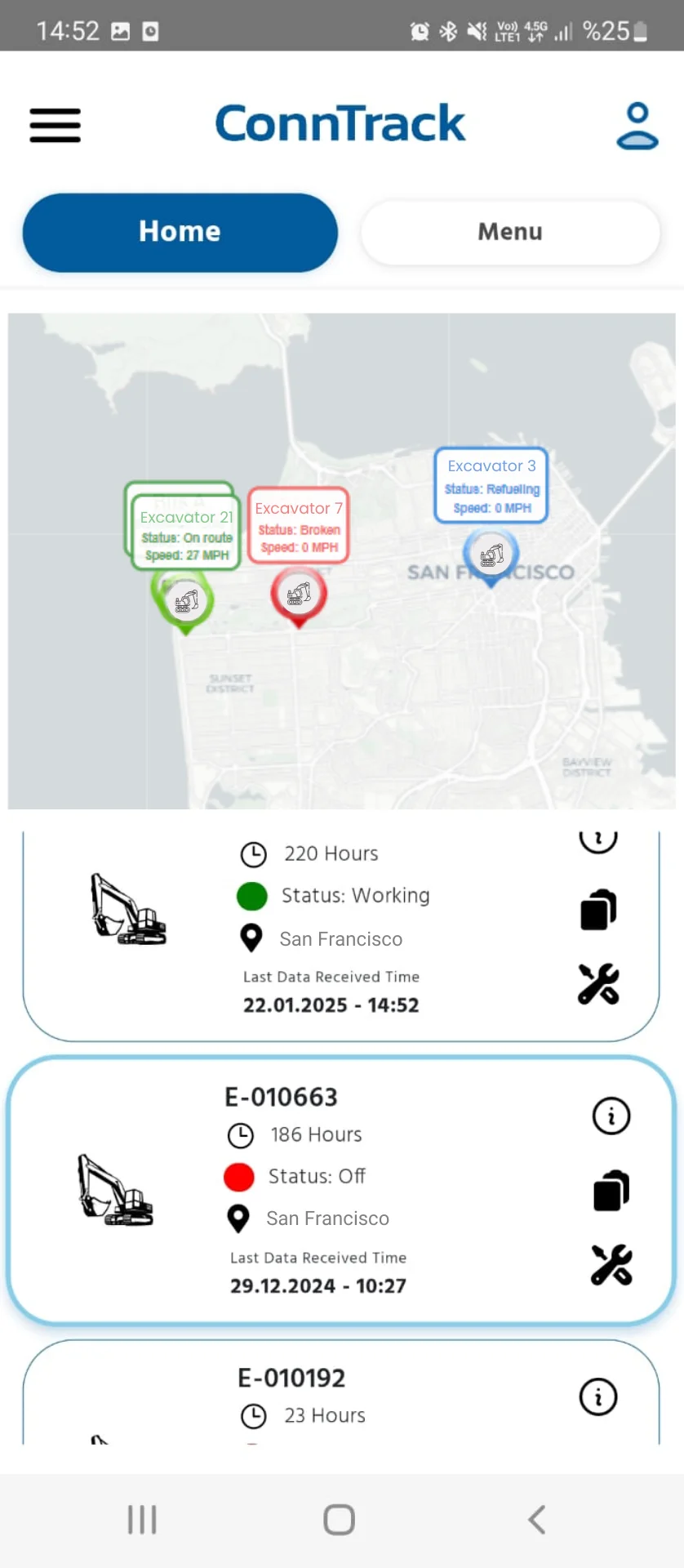Open maintenance tools on the 220 Hours card
This screenshot has width=684, height=1568.
pos(598,983)
